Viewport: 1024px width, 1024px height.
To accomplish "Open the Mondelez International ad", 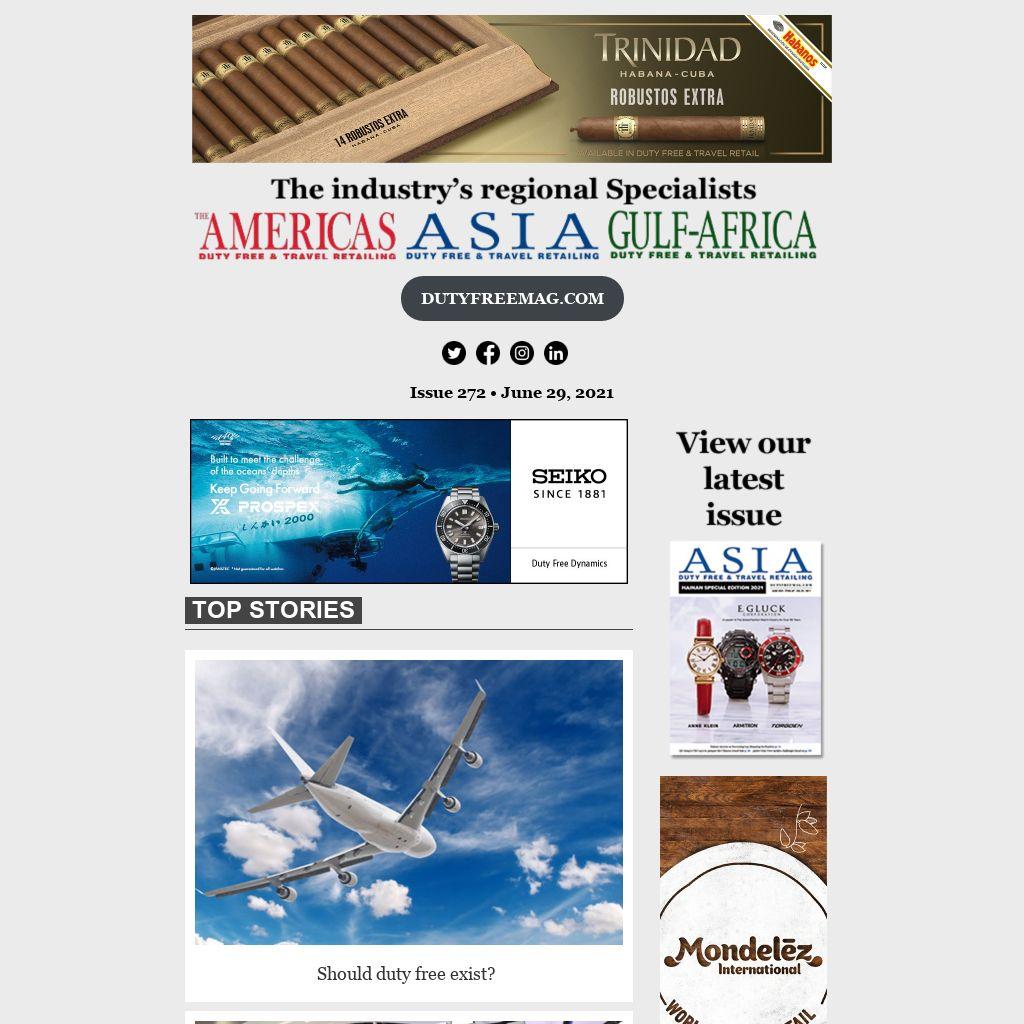I will point(743,900).
